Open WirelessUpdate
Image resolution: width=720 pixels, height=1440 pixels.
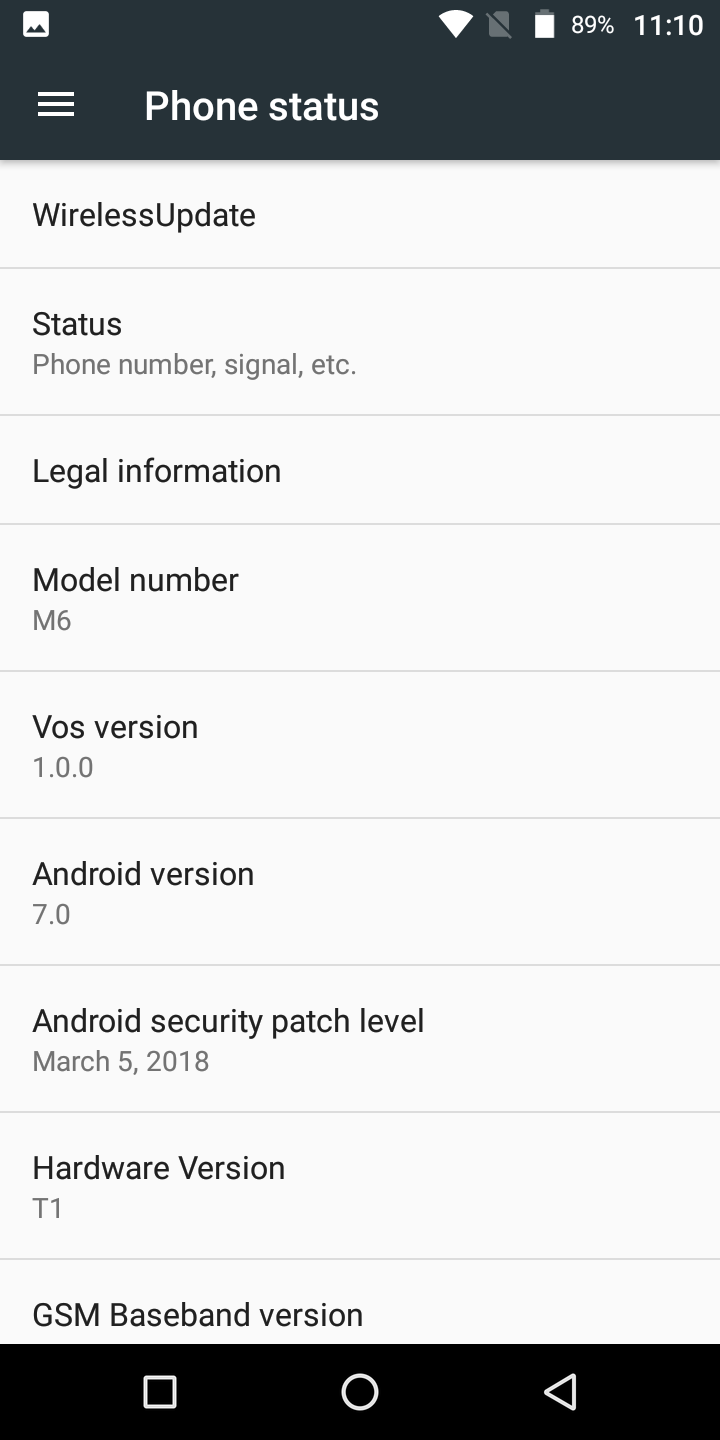click(360, 214)
